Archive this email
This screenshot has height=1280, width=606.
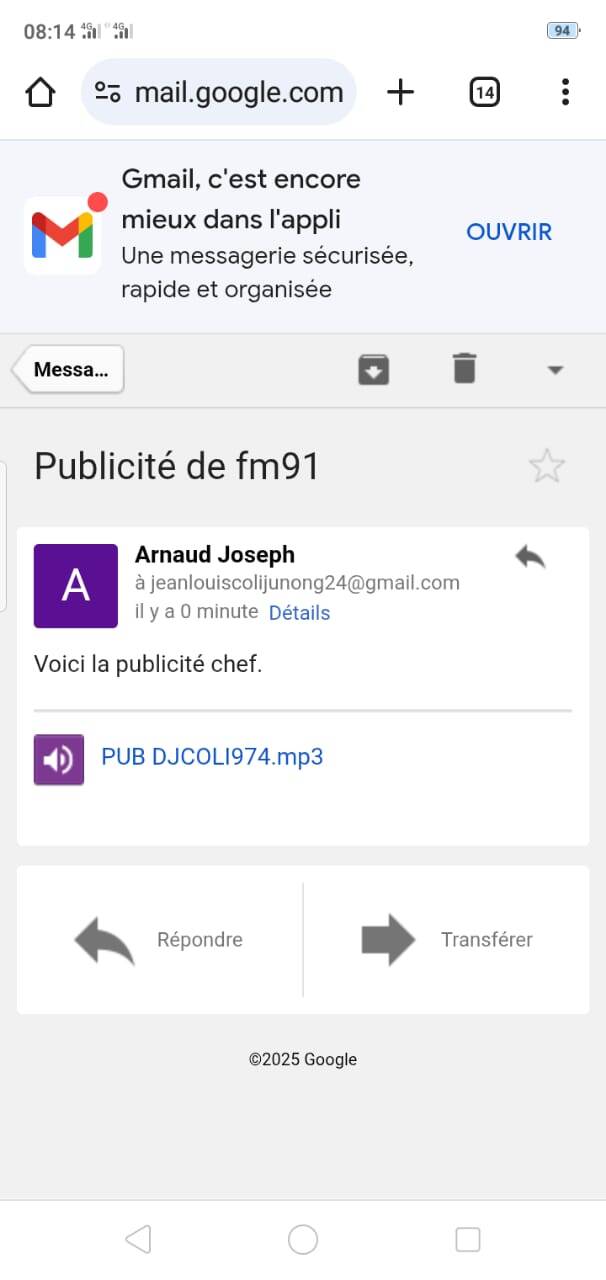(x=374, y=369)
